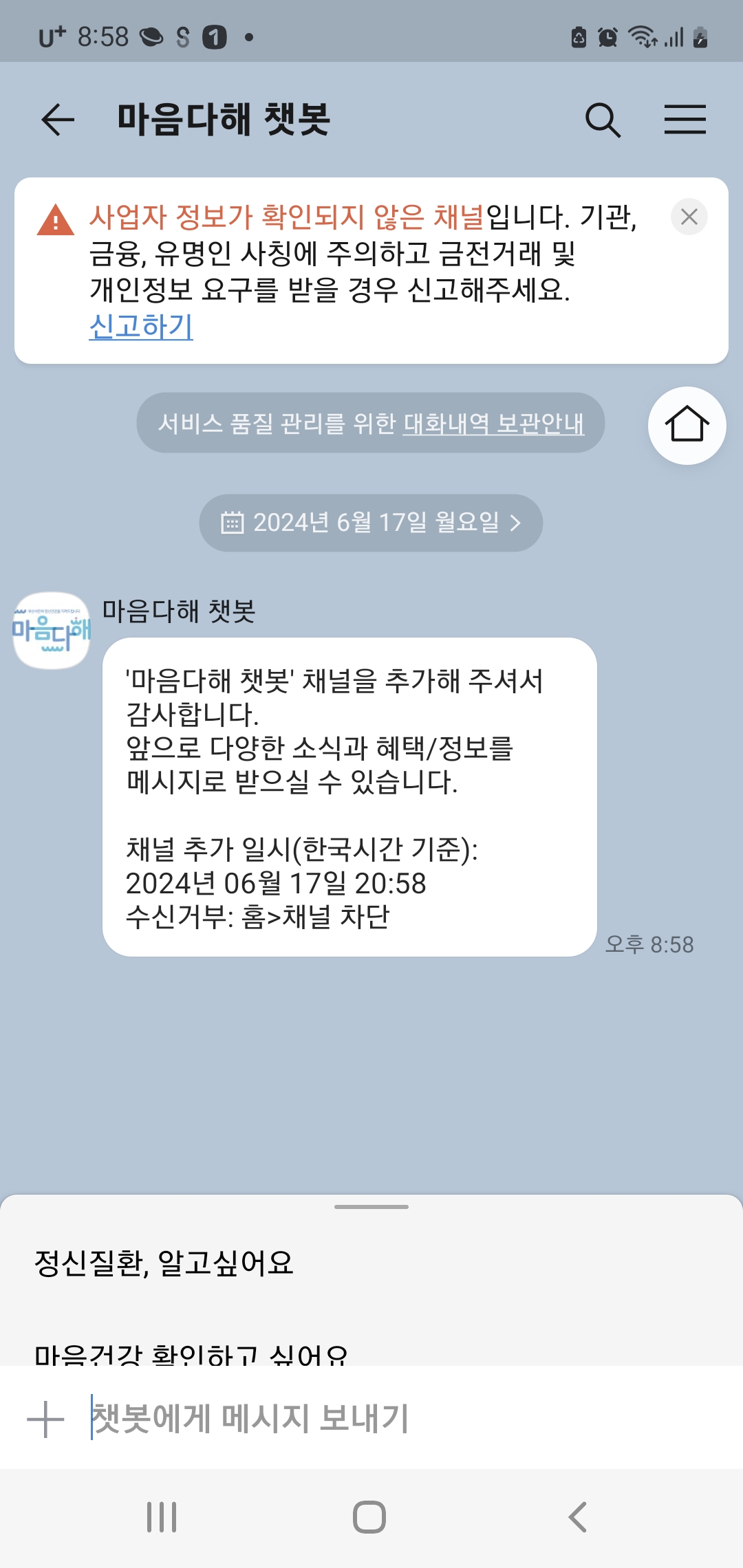
Task: Open 대화내역 보관안내 link
Action: pyautogui.click(x=493, y=423)
